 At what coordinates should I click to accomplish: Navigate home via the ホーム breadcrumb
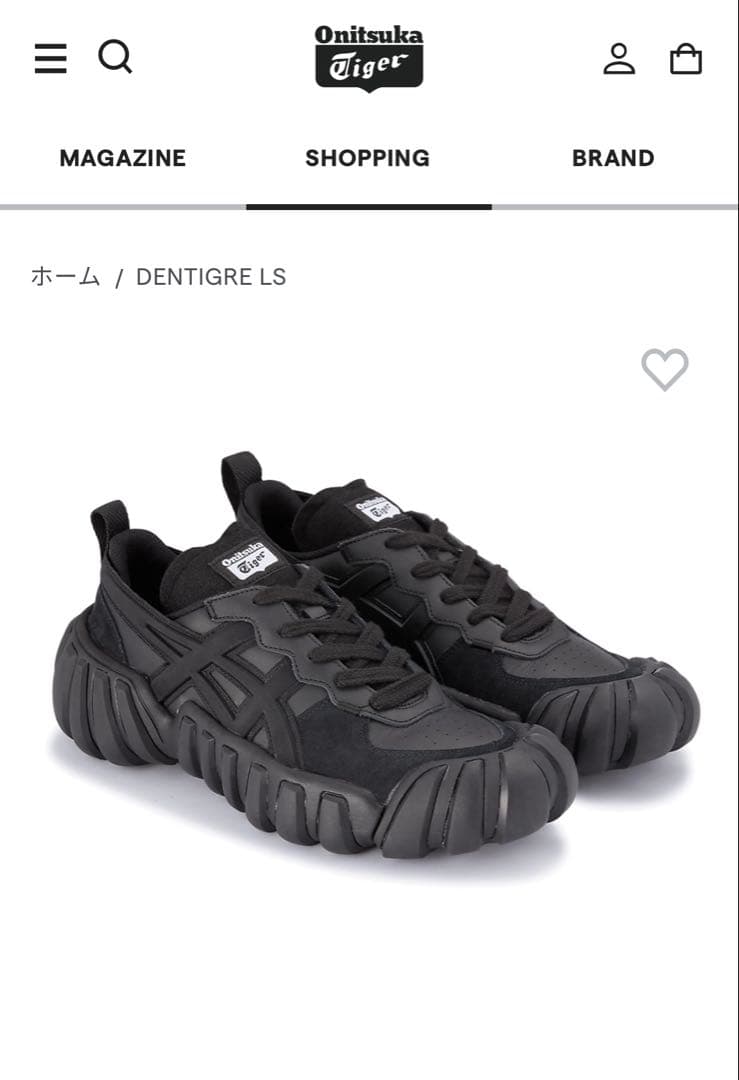pyautogui.click(x=64, y=276)
